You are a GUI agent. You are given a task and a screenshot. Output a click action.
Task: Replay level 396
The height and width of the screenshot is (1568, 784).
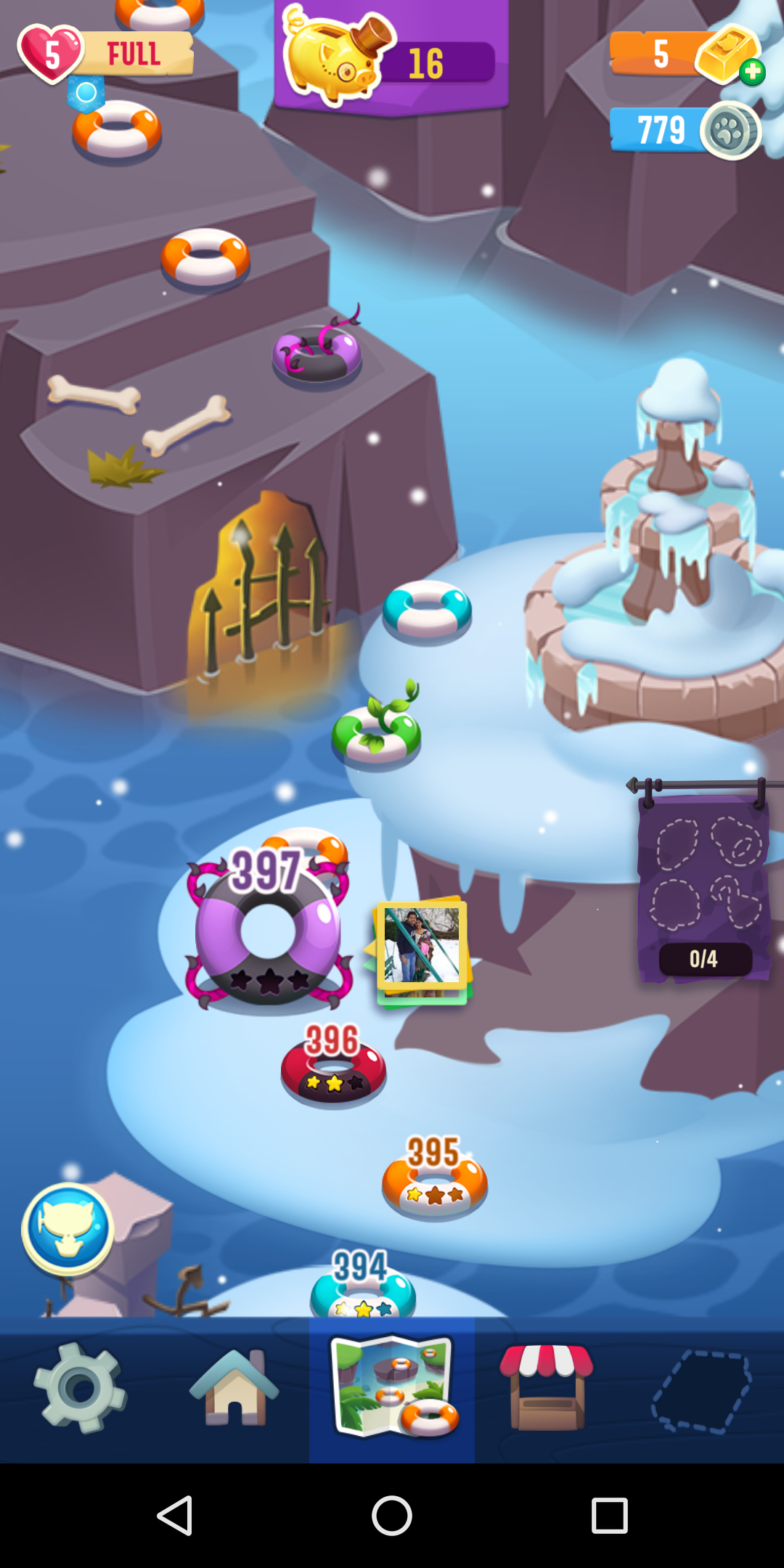click(x=333, y=1067)
